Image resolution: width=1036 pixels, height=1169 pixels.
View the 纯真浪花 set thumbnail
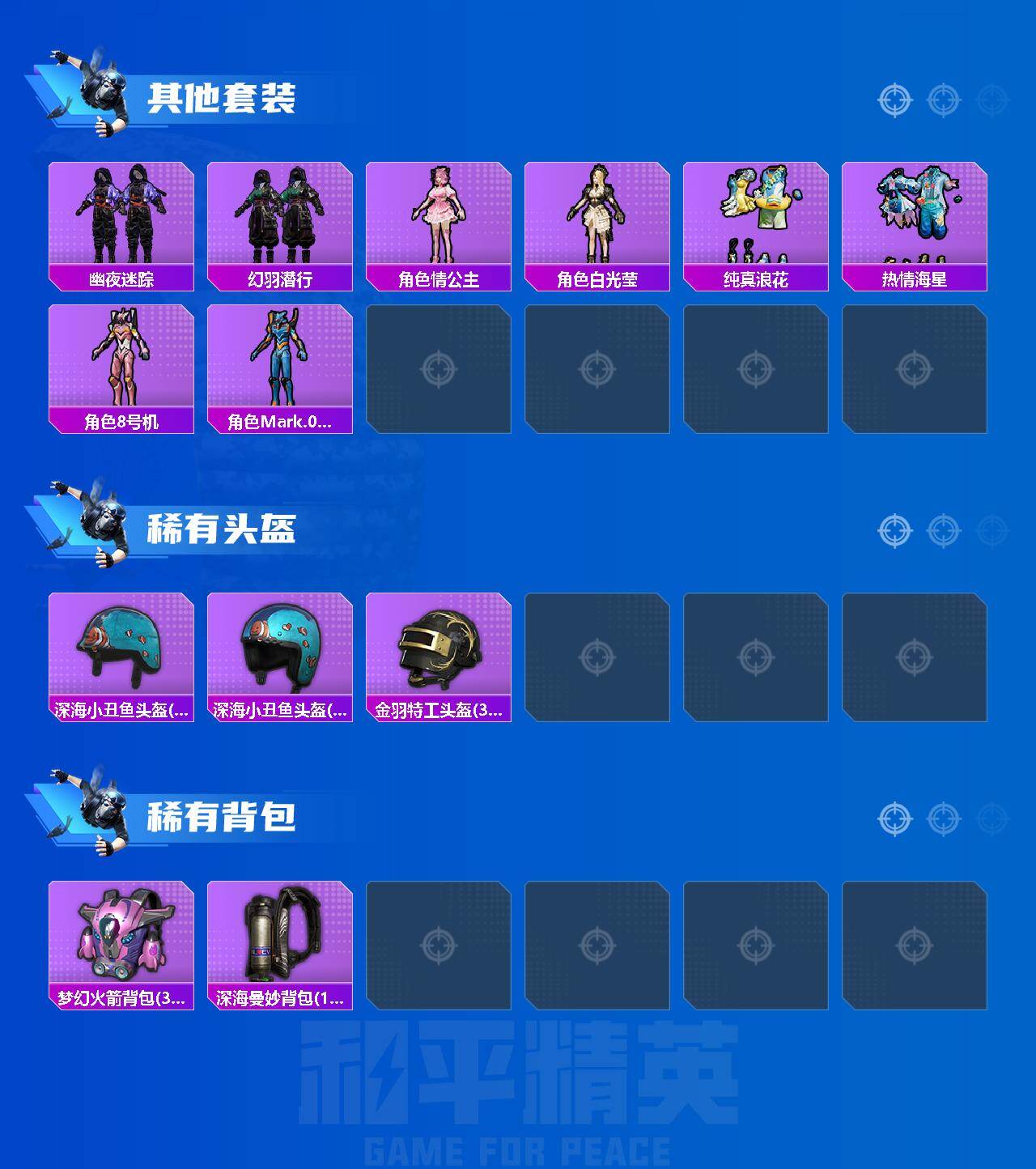point(756,215)
